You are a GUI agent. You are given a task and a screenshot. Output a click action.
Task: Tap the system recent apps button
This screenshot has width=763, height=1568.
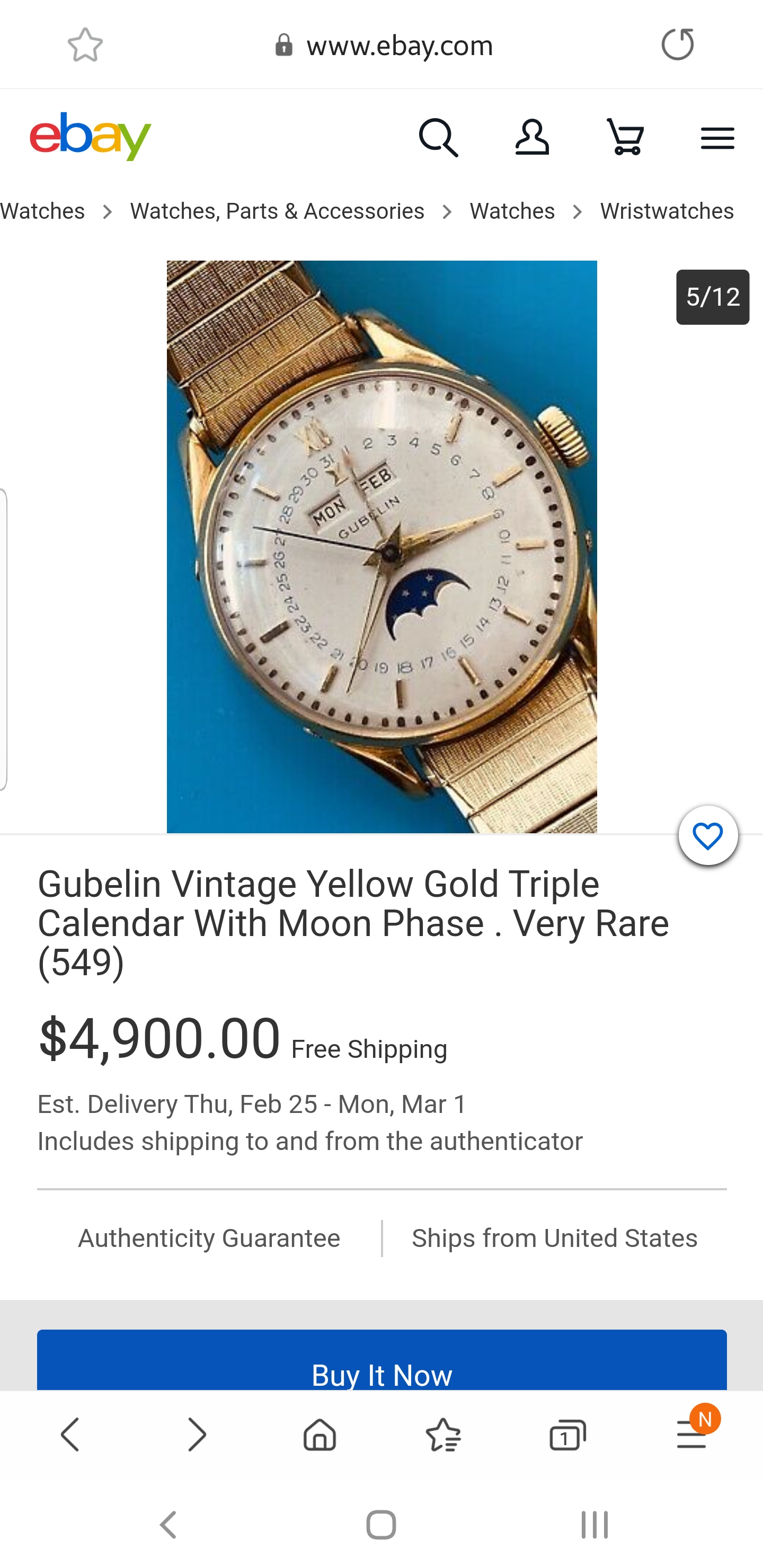594,1524
